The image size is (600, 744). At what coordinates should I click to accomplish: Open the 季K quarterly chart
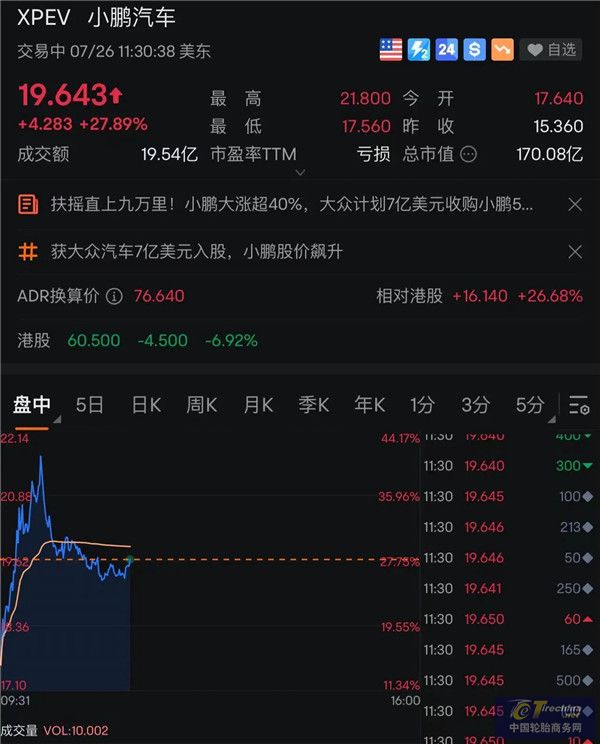click(313, 404)
